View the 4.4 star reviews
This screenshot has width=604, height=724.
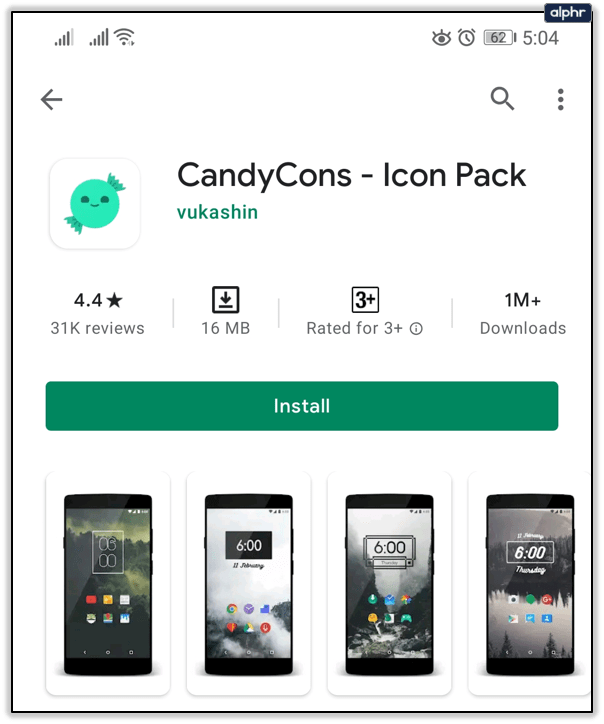pyautogui.click(x=97, y=312)
